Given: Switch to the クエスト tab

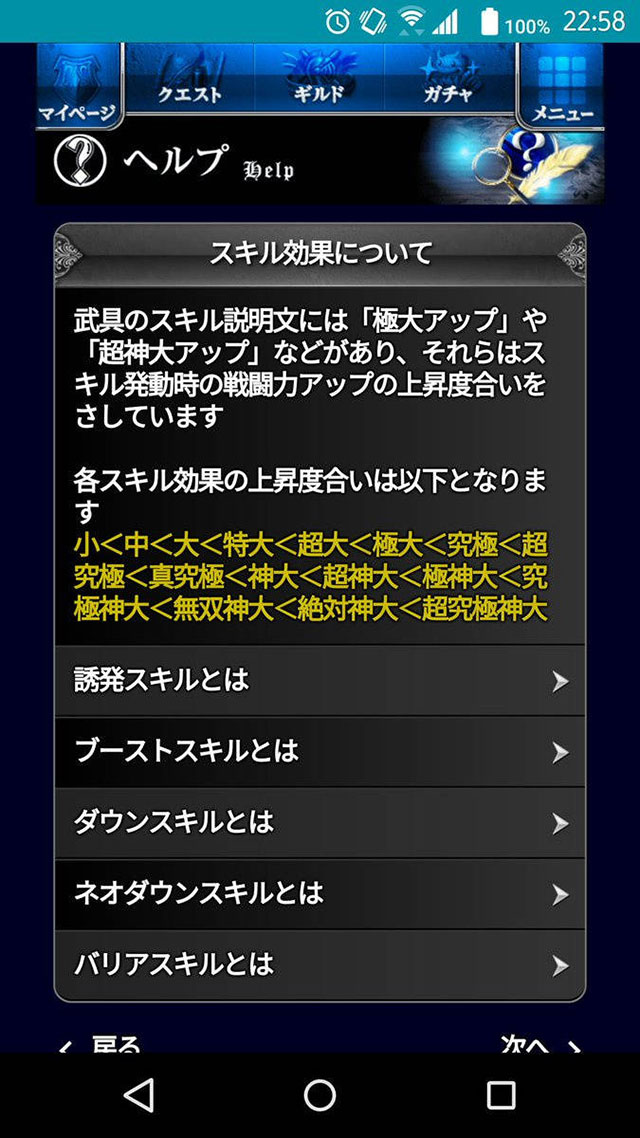Looking at the screenshot, I should 190,80.
